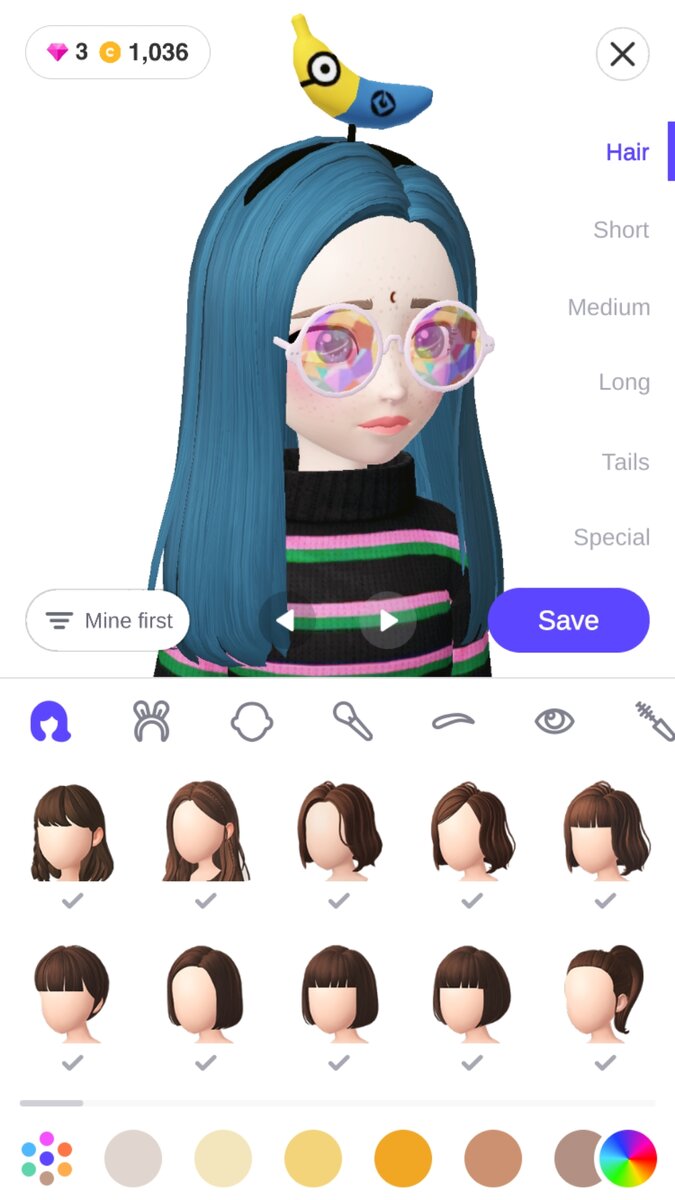
Task: Select the Short hair category
Action: [x=621, y=230]
